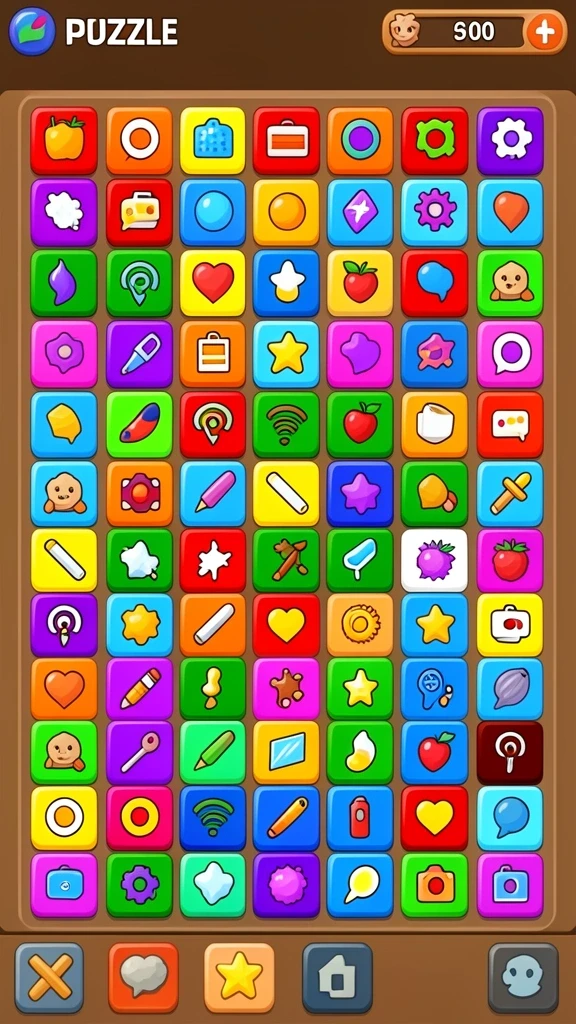576x1024 pixels.
Task: Select the purple berry on white tile
Action: [x=434, y=560]
